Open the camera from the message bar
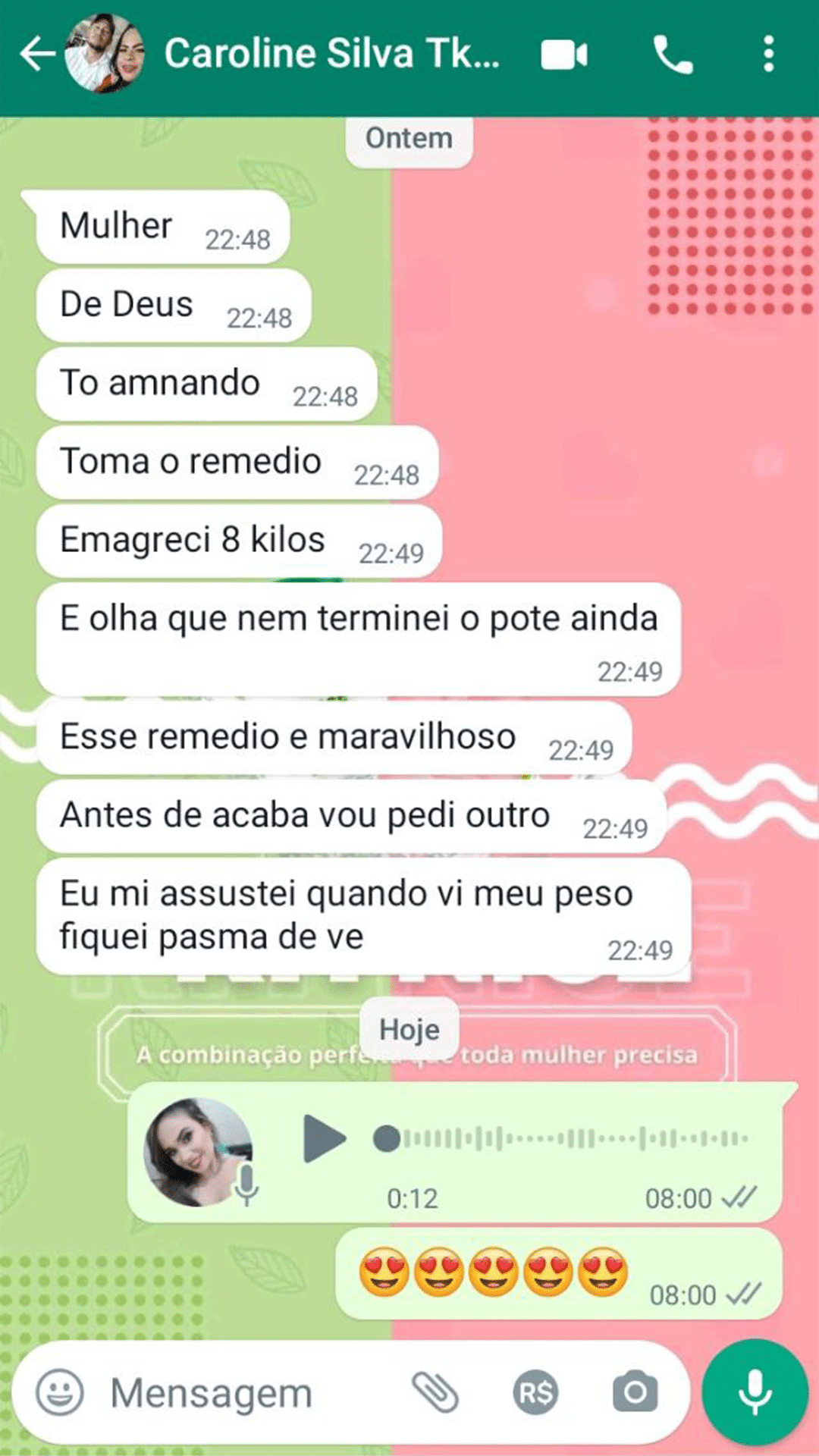Viewport: 819px width, 1456px height. (x=635, y=1392)
